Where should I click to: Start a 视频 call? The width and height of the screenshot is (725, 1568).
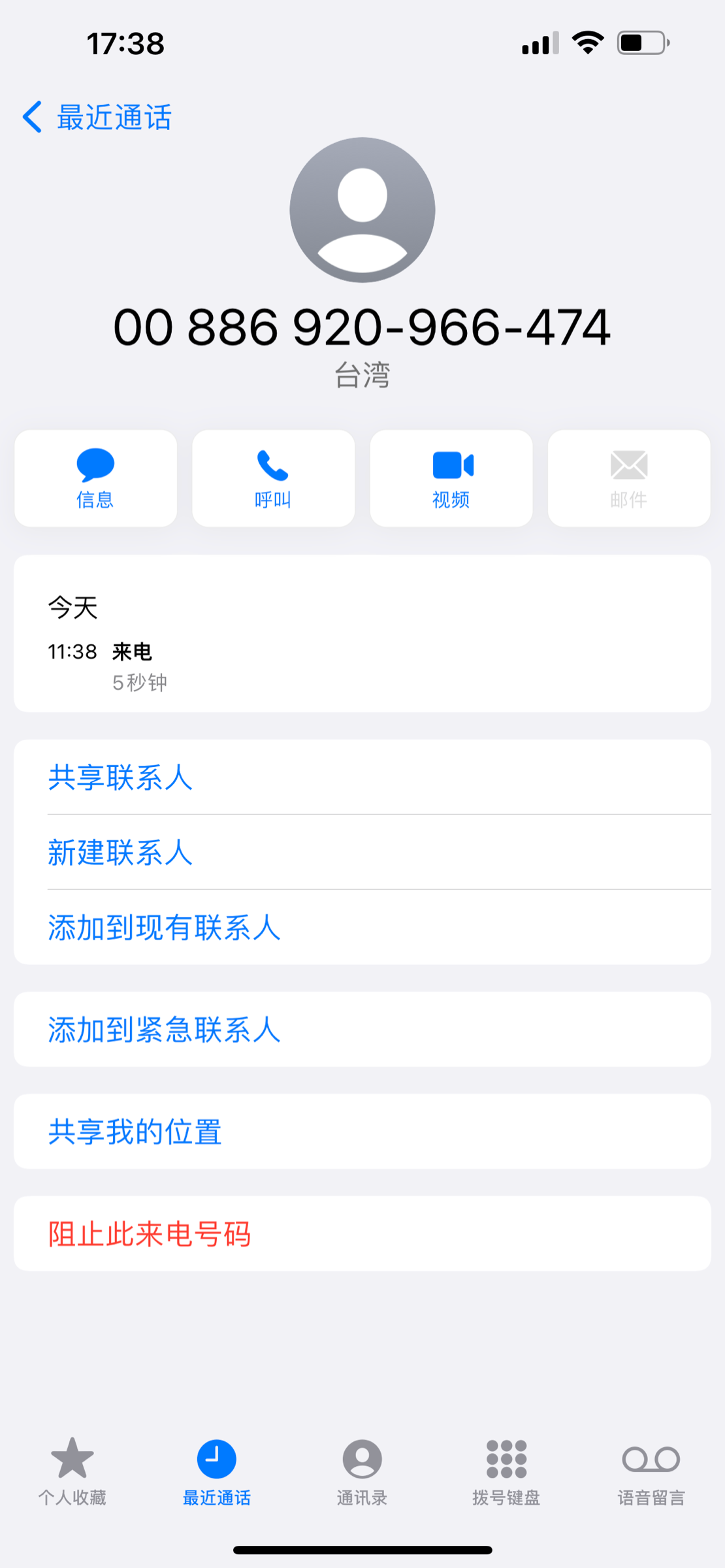[x=451, y=478]
